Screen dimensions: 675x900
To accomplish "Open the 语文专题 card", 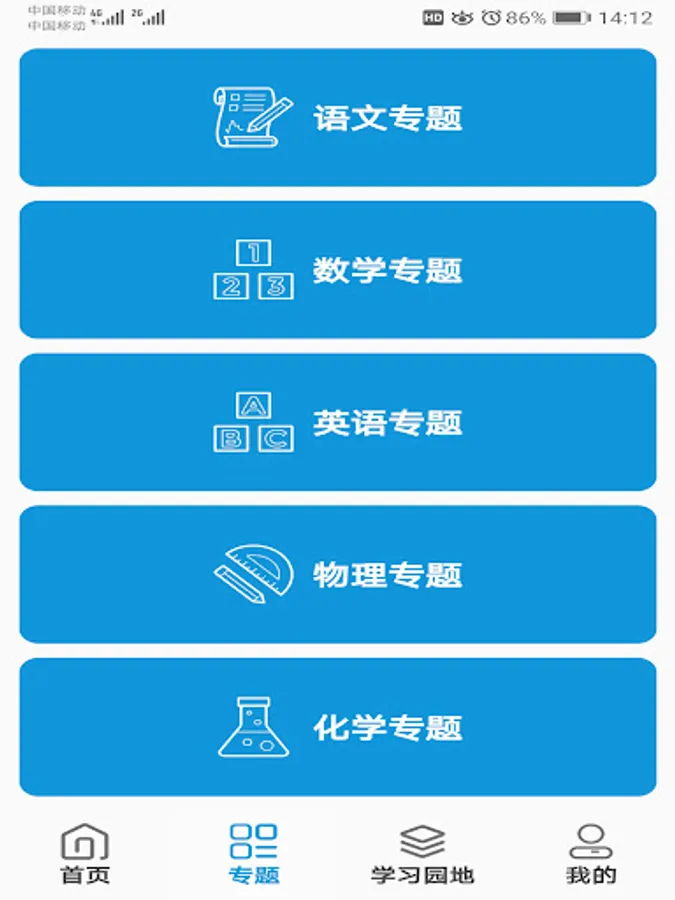I will click(338, 118).
